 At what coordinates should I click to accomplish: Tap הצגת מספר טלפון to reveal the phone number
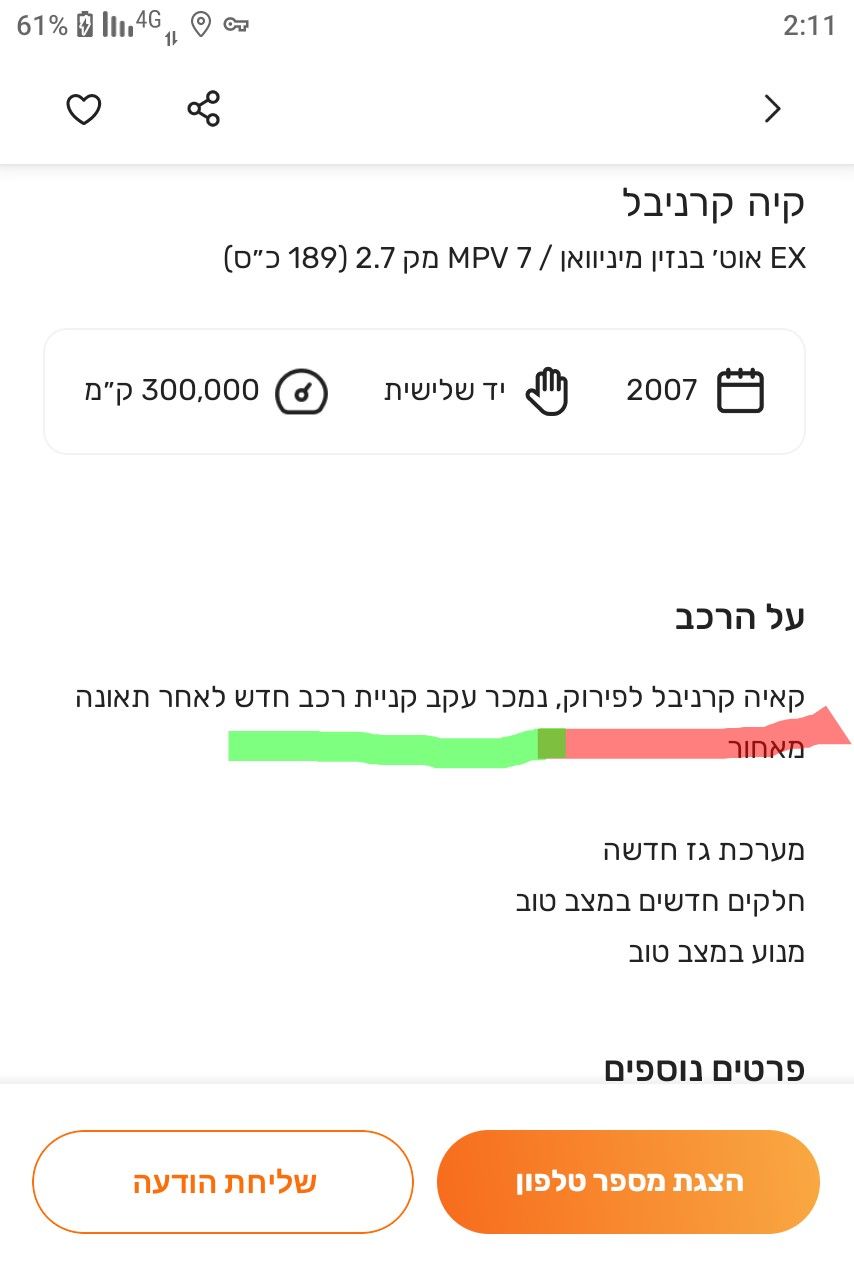pos(628,1182)
